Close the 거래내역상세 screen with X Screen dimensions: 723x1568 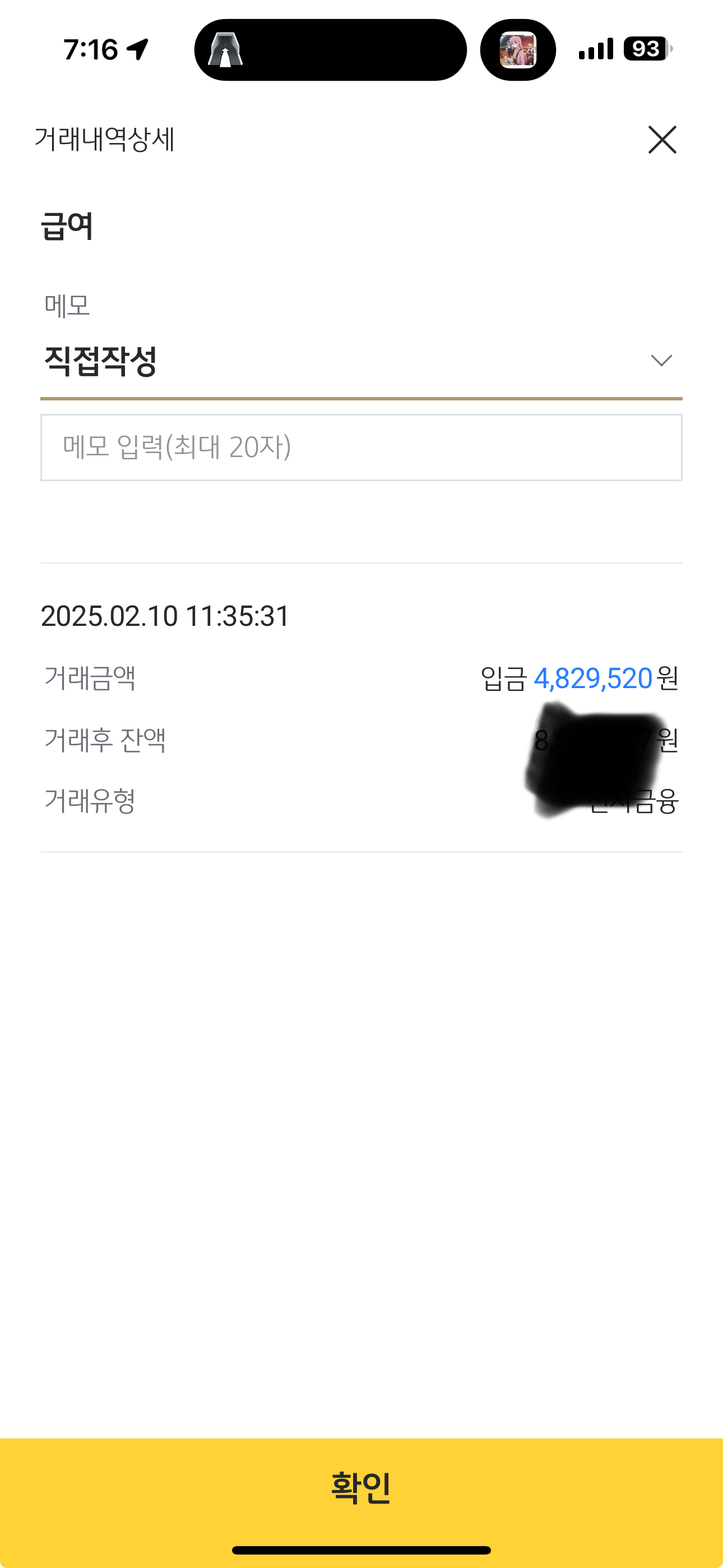click(662, 140)
